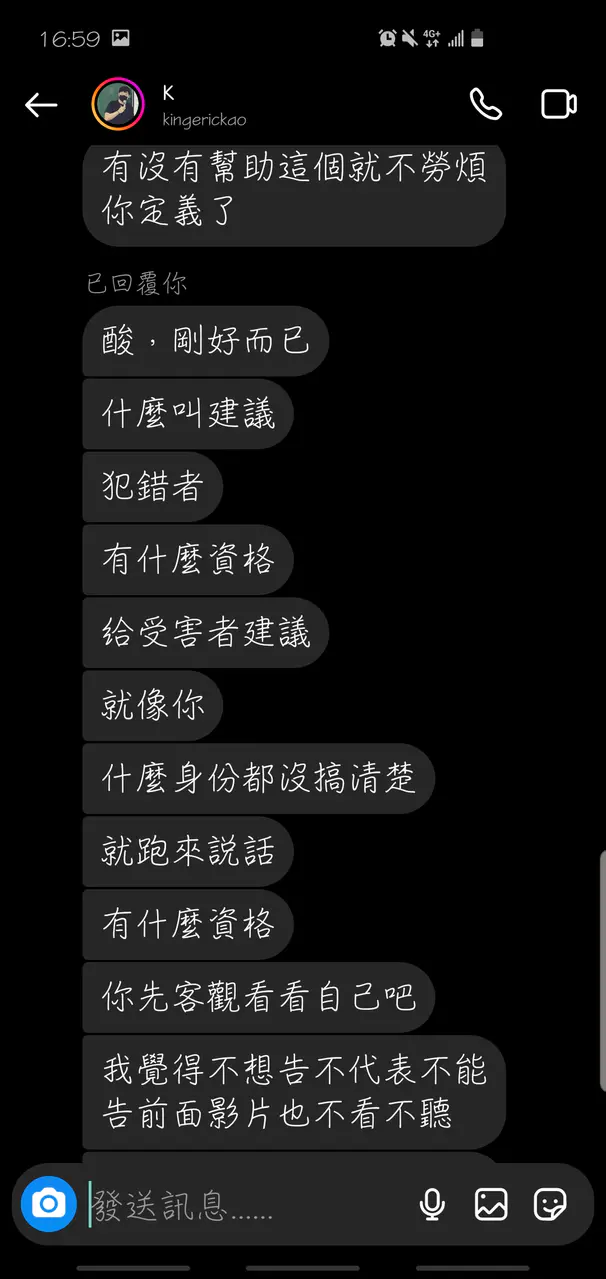
Task: Open kingerickao's profile picture story
Action: click(x=118, y=105)
